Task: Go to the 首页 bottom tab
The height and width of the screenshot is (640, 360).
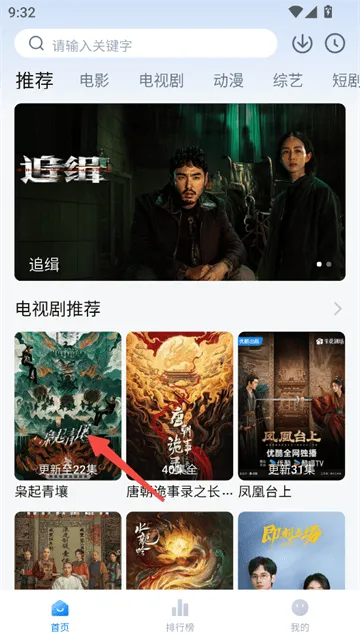Action: click(x=60, y=615)
